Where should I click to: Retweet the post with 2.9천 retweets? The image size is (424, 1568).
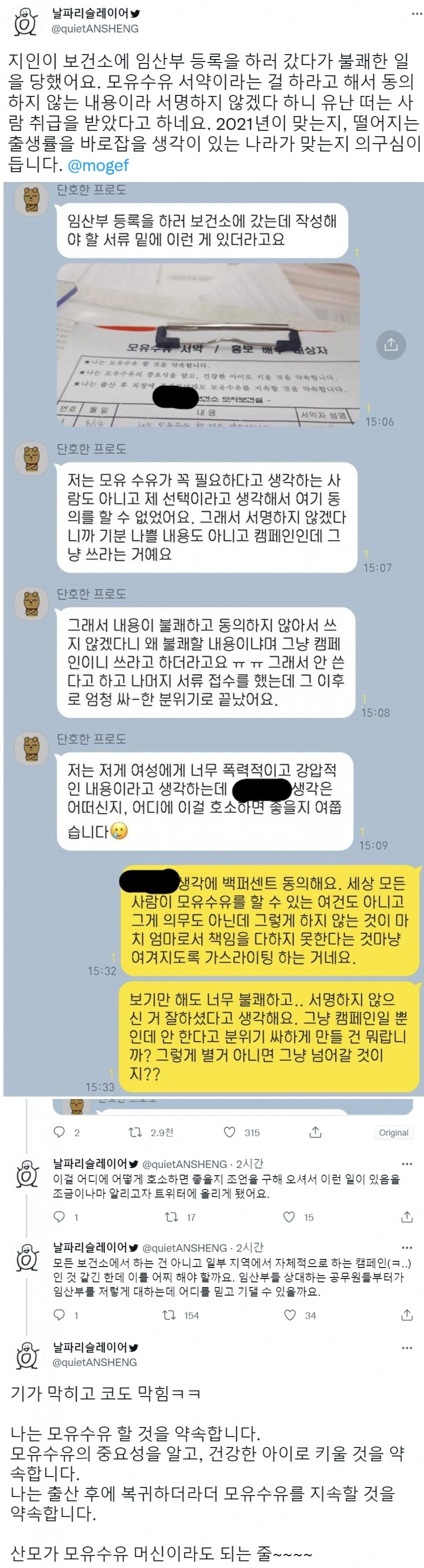tap(135, 1132)
